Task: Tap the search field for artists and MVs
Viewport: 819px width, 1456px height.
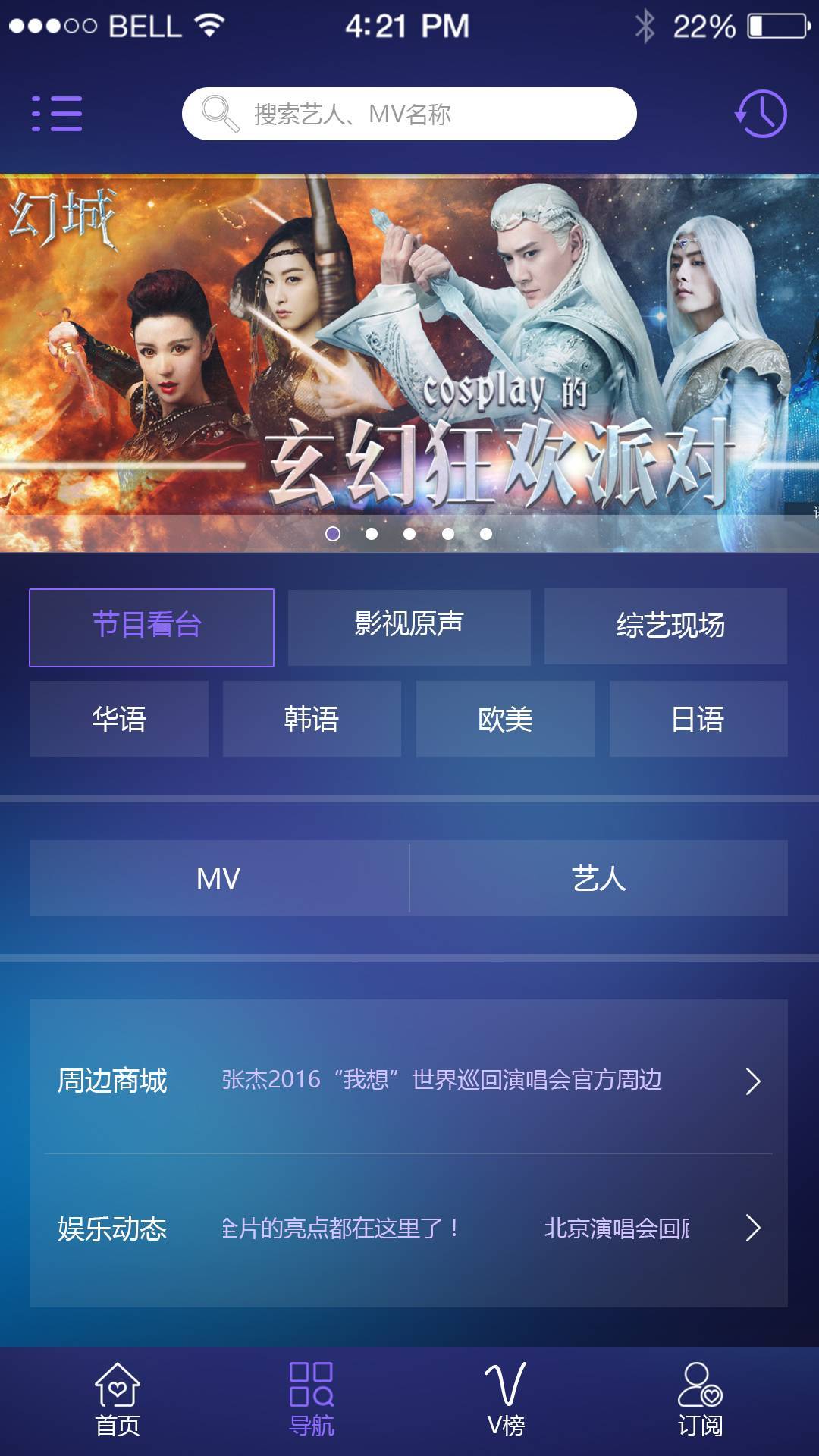Action: (409, 114)
